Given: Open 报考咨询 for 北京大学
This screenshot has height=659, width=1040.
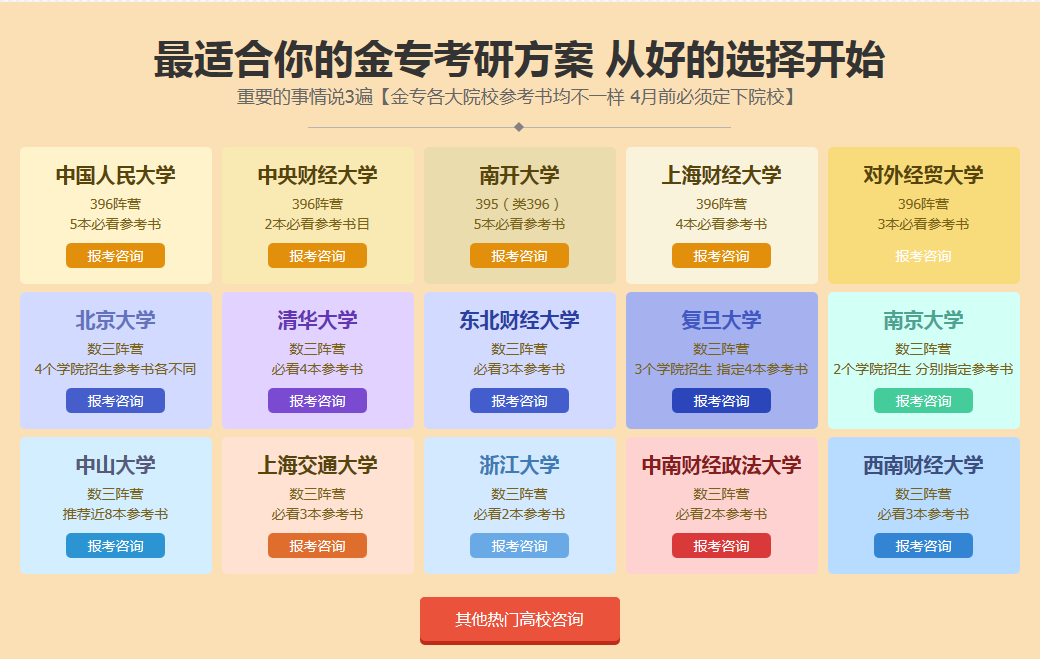Looking at the screenshot, I should click(x=115, y=401).
